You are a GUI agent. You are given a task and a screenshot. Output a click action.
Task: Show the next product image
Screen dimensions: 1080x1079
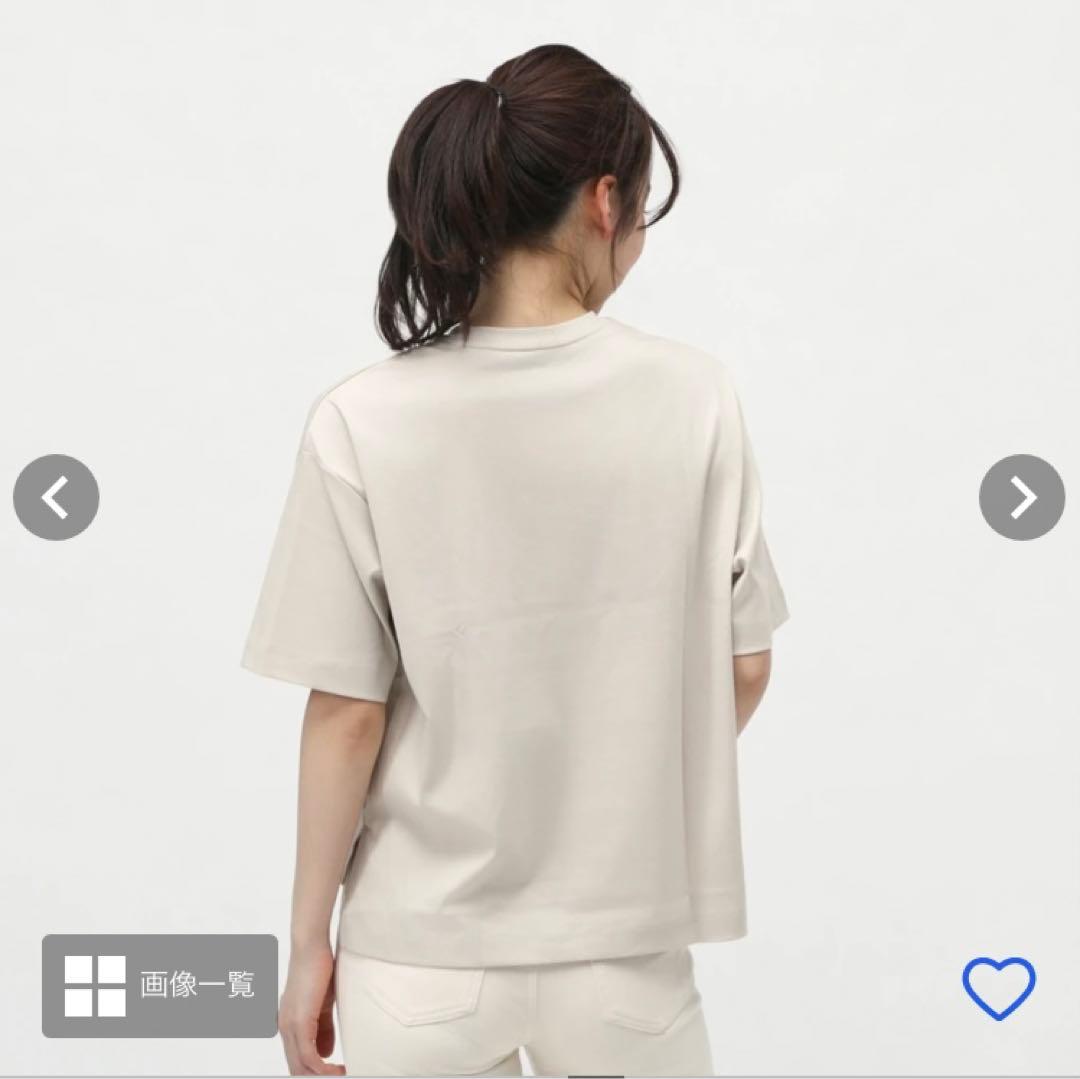click(x=1021, y=498)
